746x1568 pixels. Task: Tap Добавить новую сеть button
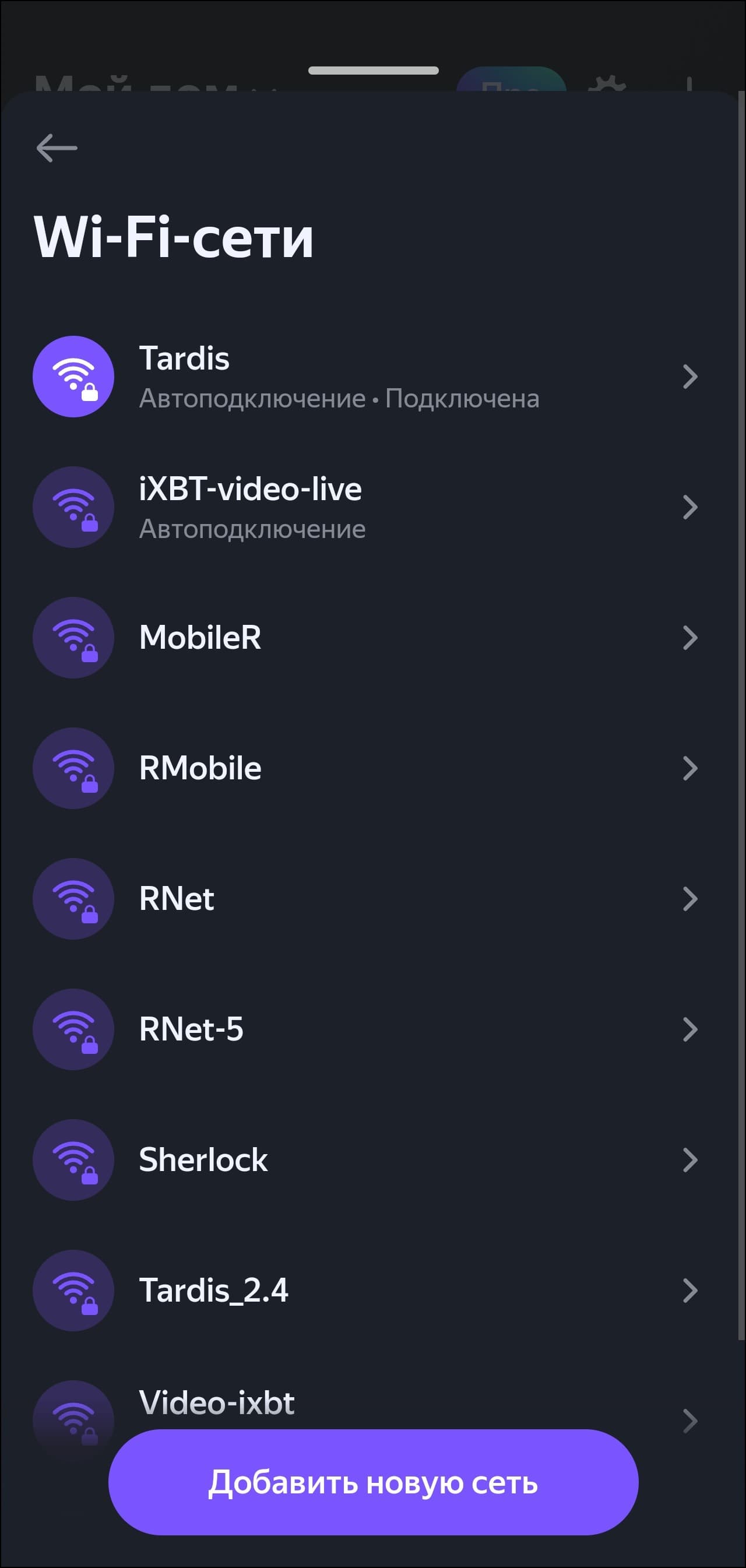pos(373,1482)
